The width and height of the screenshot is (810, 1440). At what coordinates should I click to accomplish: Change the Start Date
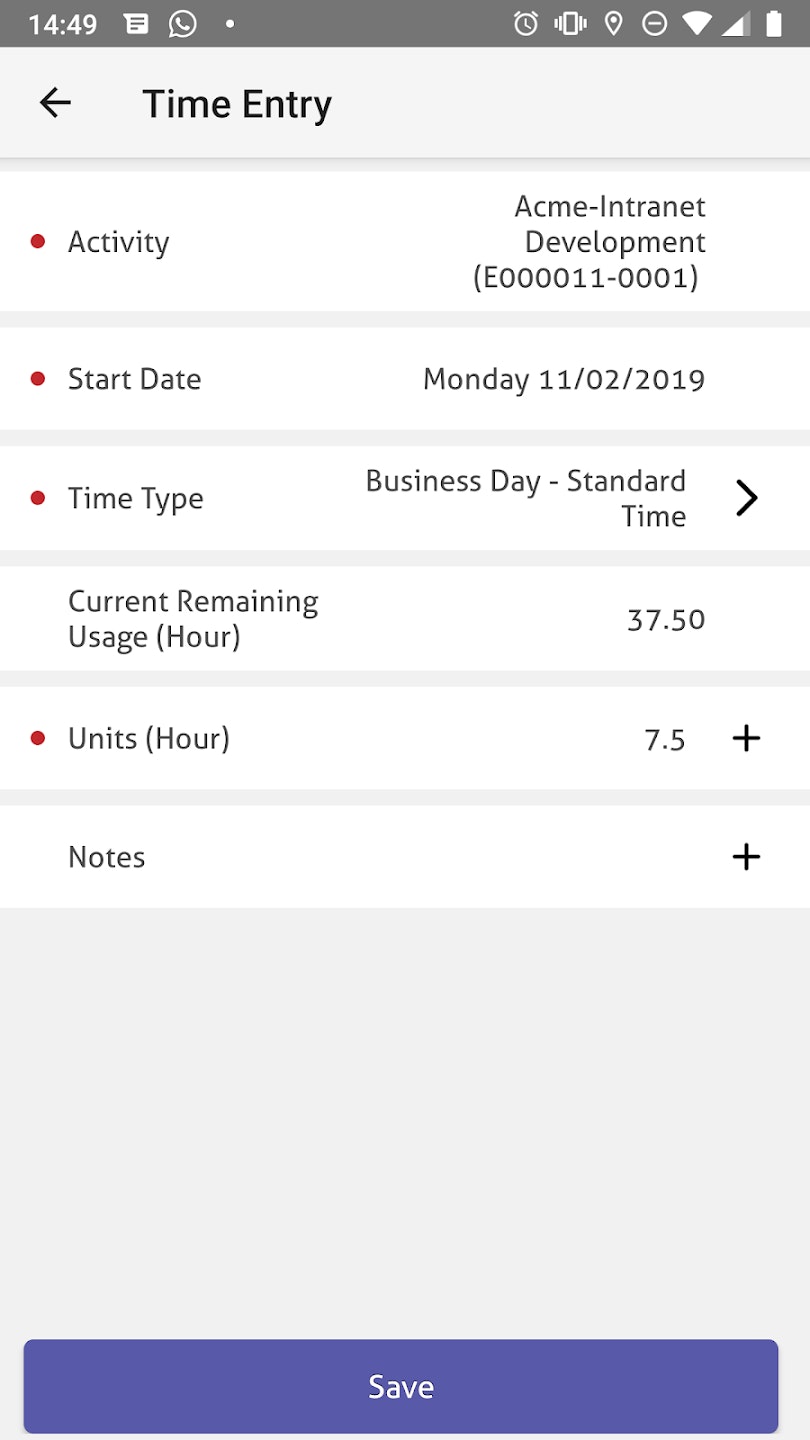point(563,379)
